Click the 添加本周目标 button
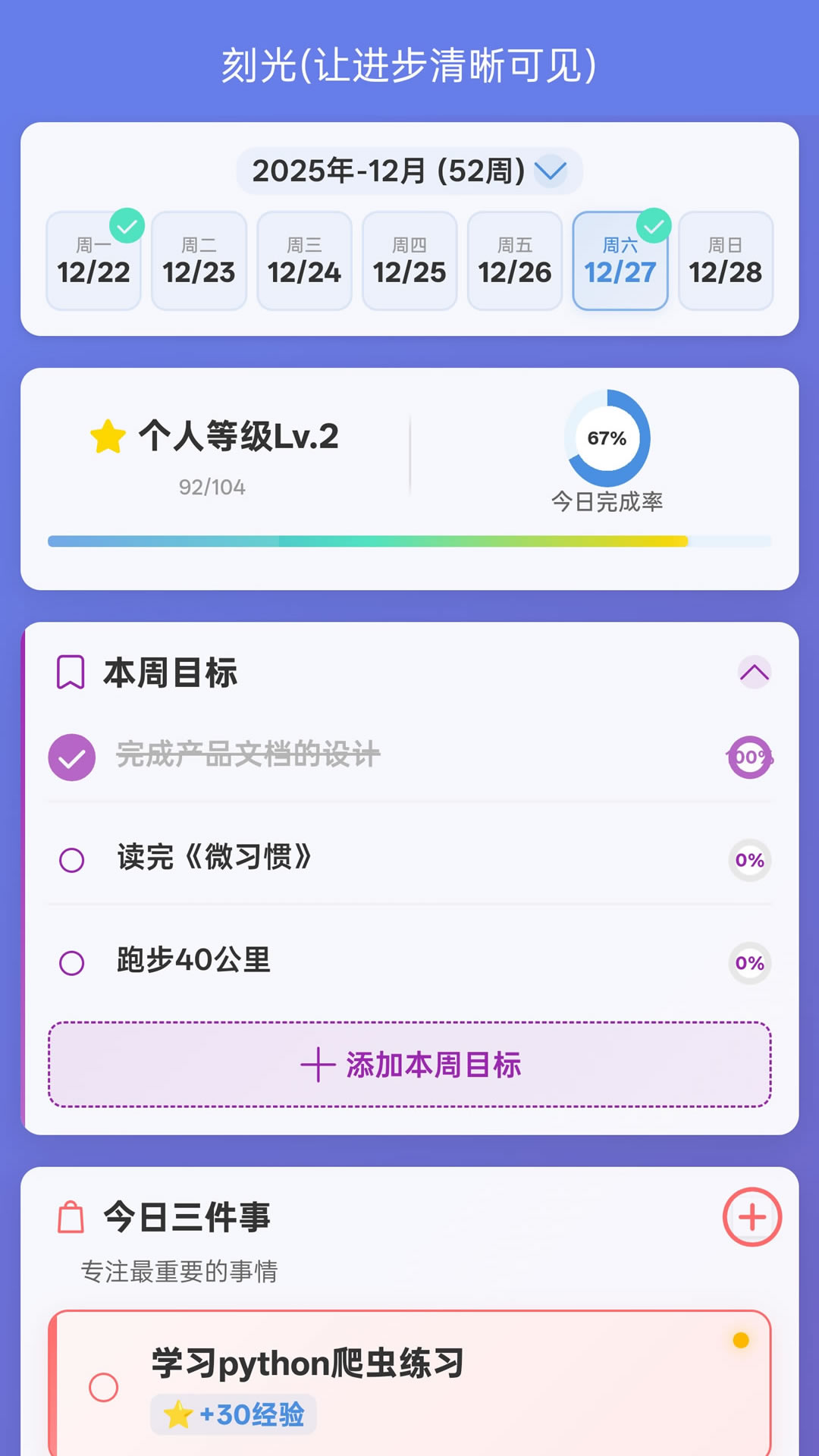The height and width of the screenshot is (1456, 819). (409, 1066)
